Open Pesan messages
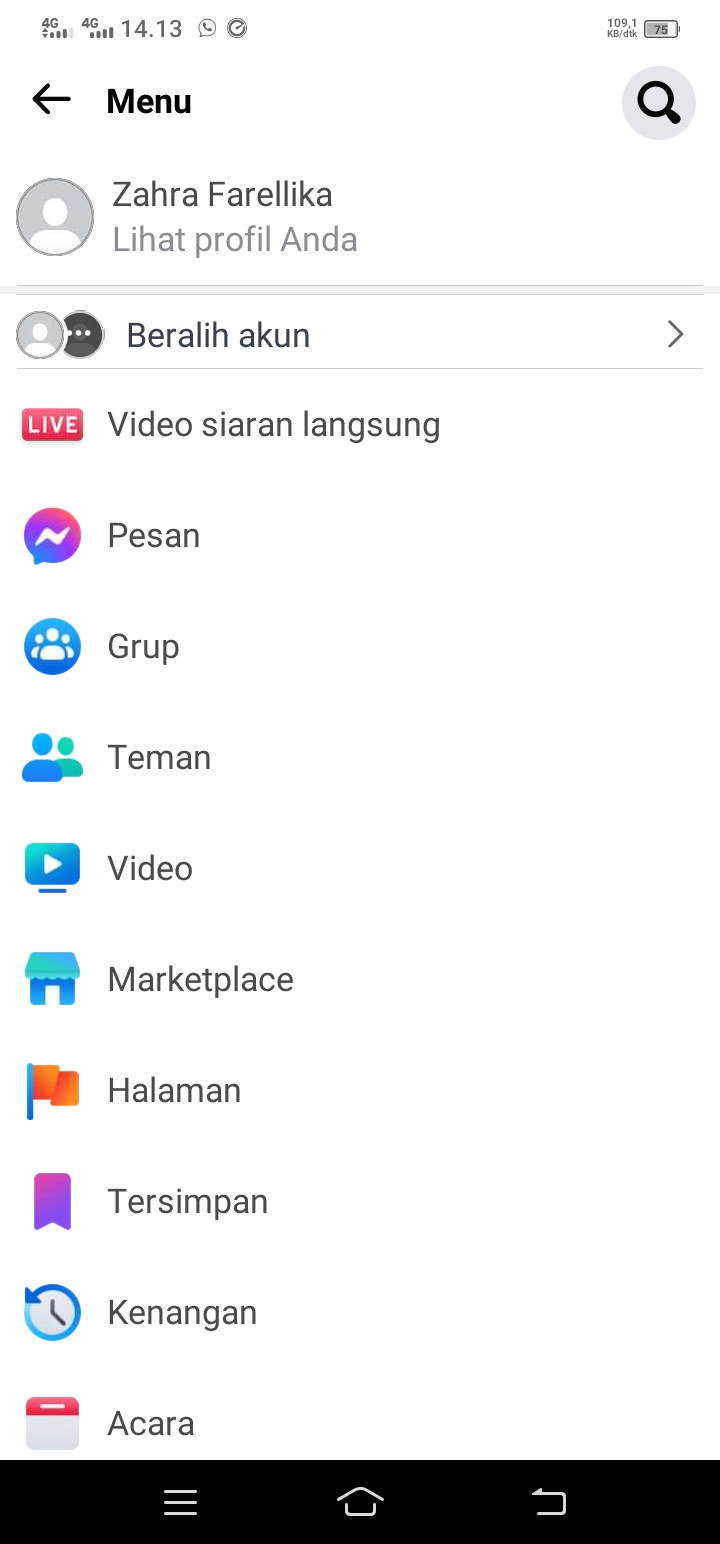The image size is (720, 1544). (x=153, y=536)
